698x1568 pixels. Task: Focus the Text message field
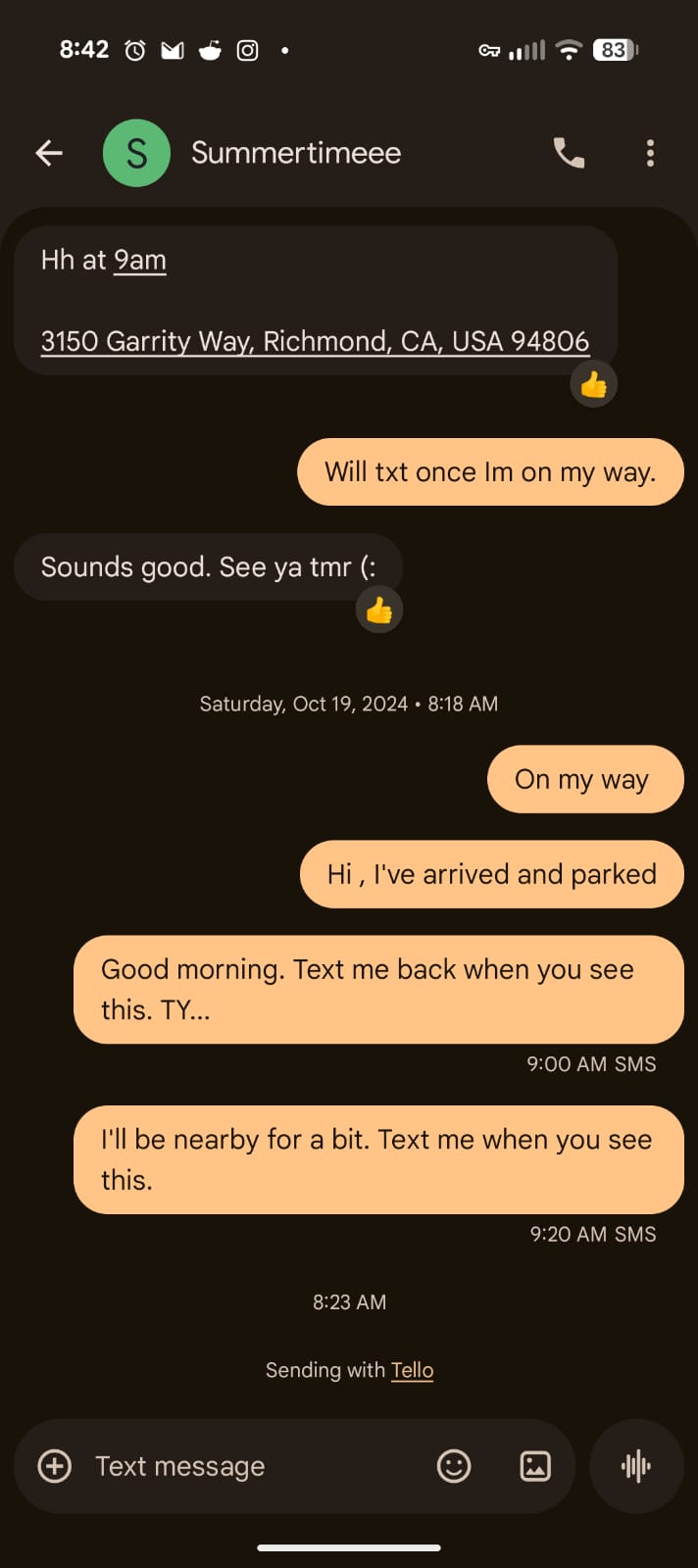click(245, 1466)
